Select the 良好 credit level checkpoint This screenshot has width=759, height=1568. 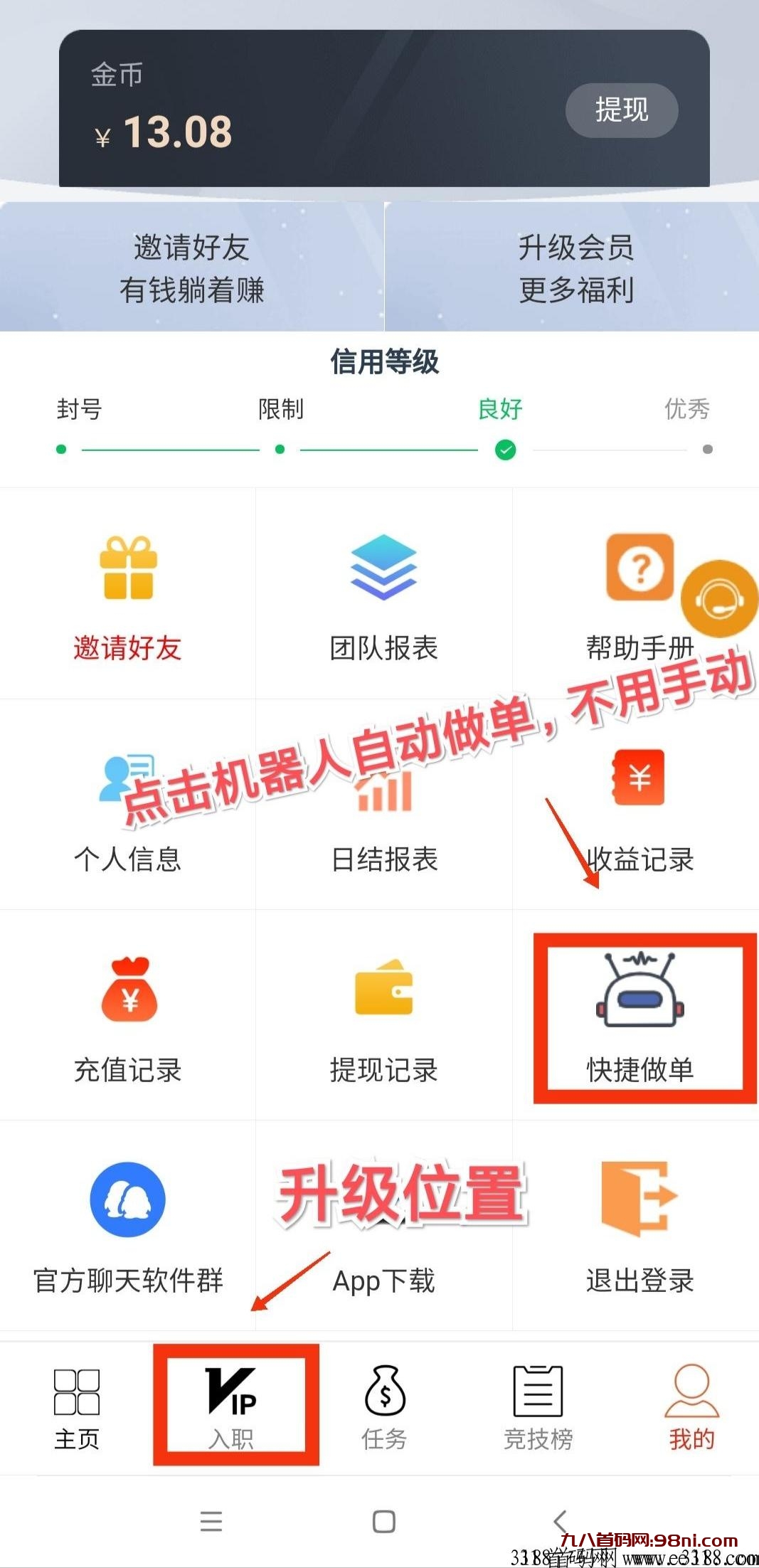point(505,449)
